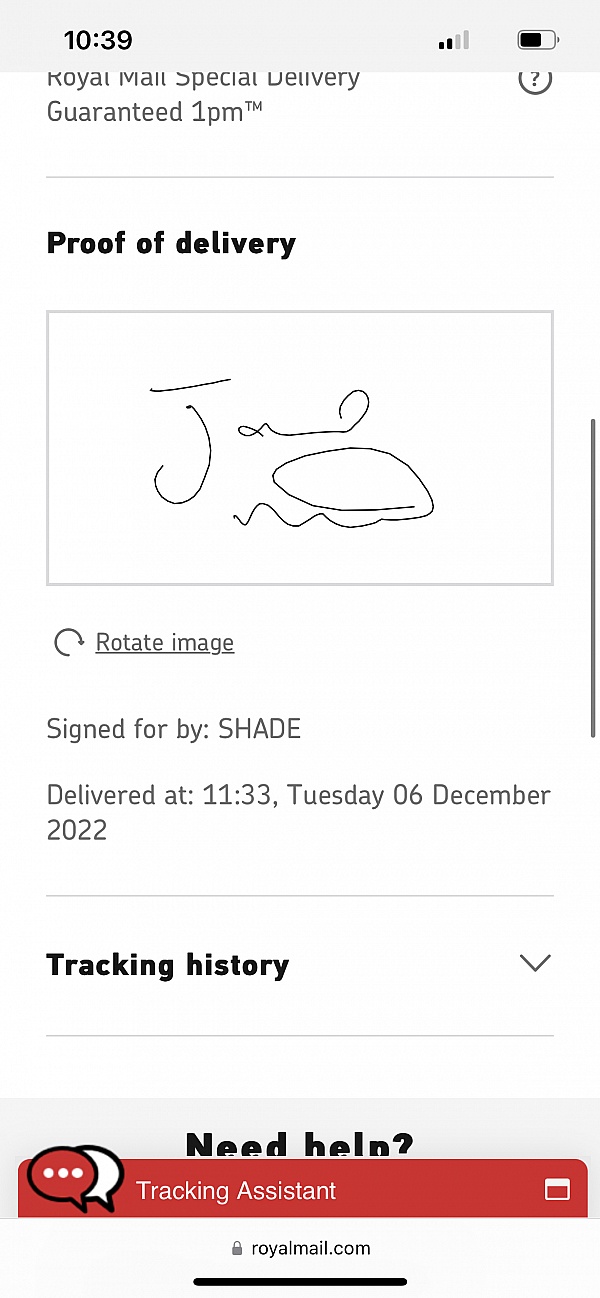Expand the Tracking history section

299,964
